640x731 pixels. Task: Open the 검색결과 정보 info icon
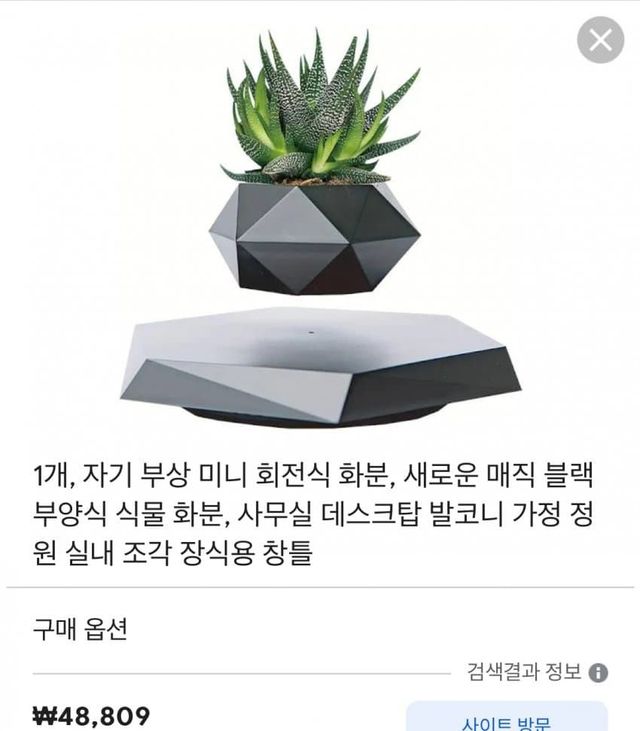coord(598,672)
